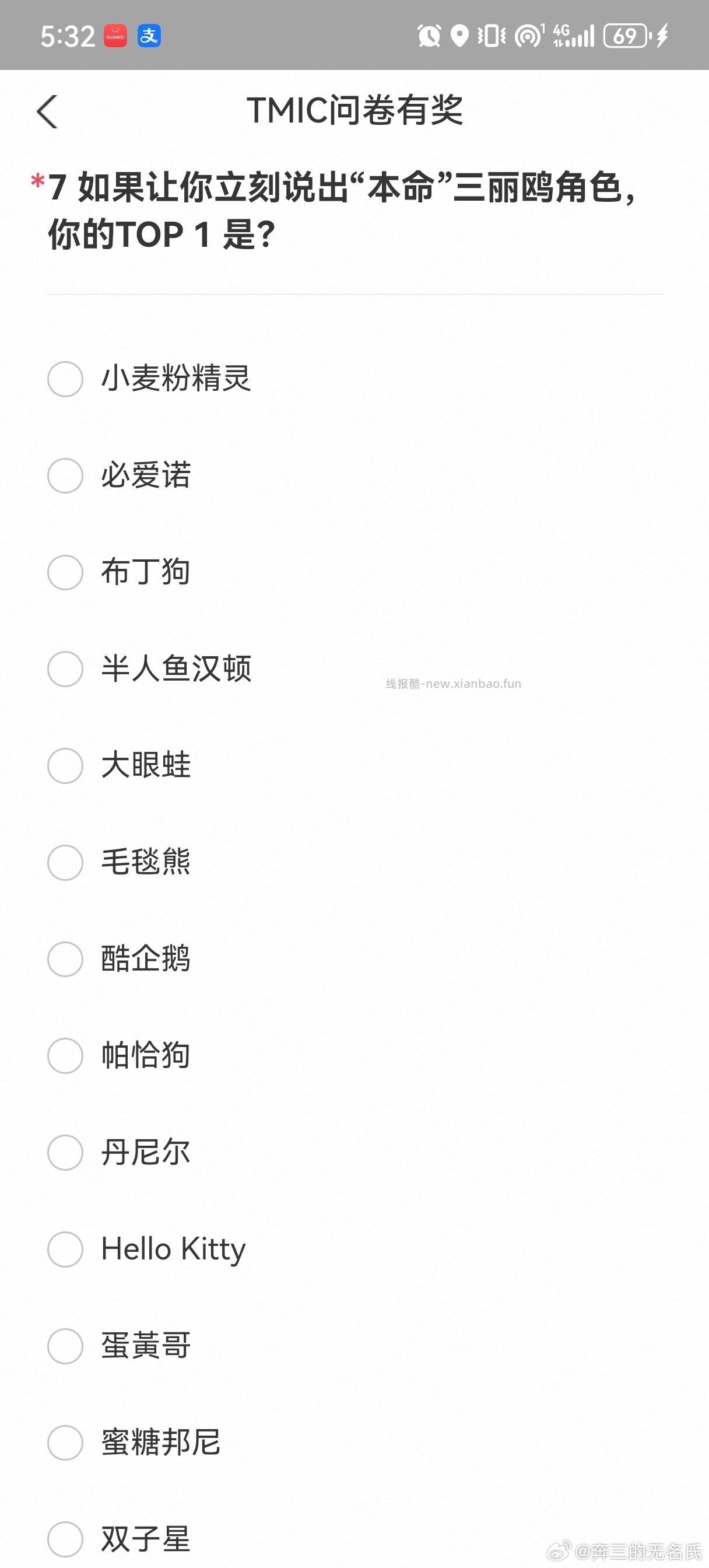Tap the location services status icon

[459, 37]
